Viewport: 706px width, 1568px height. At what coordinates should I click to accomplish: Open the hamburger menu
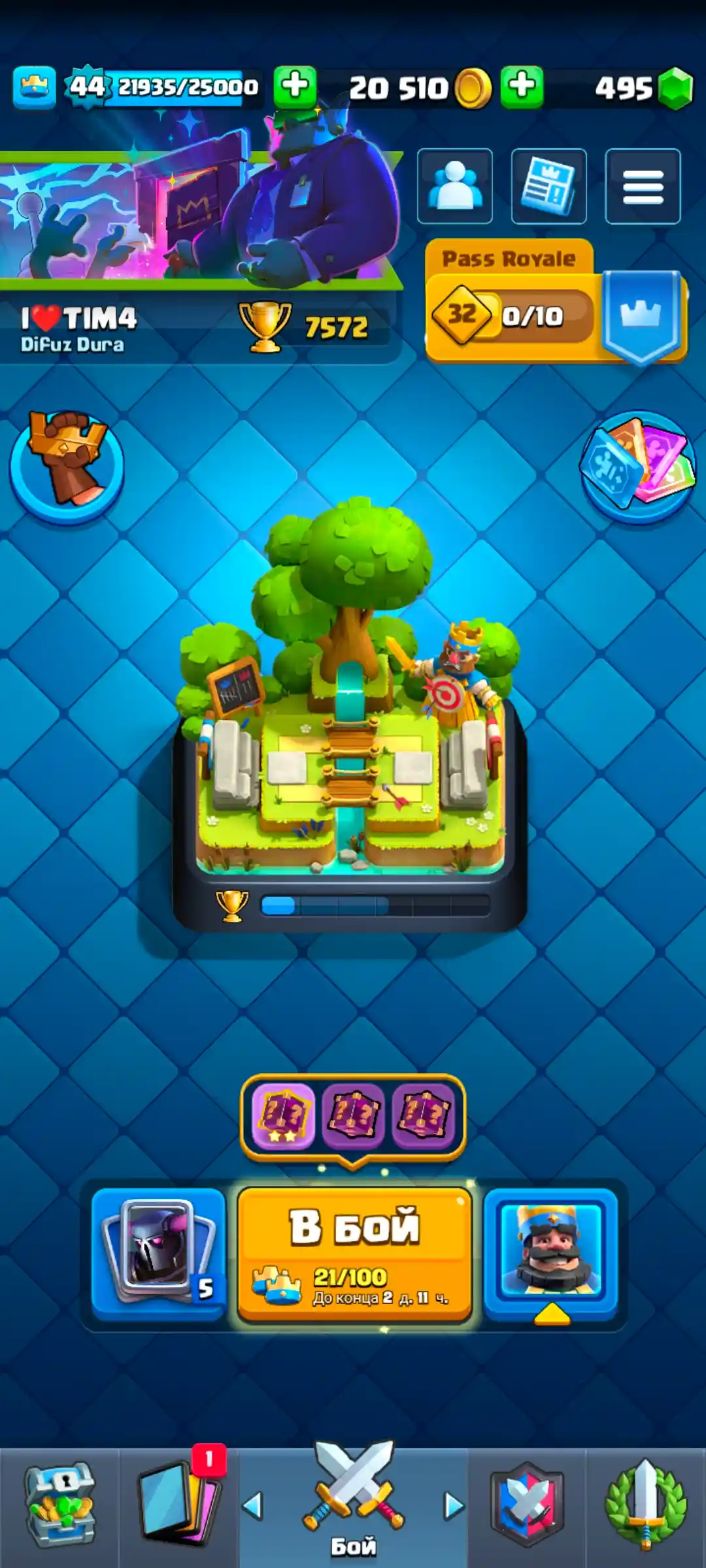click(x=643, y=186)
